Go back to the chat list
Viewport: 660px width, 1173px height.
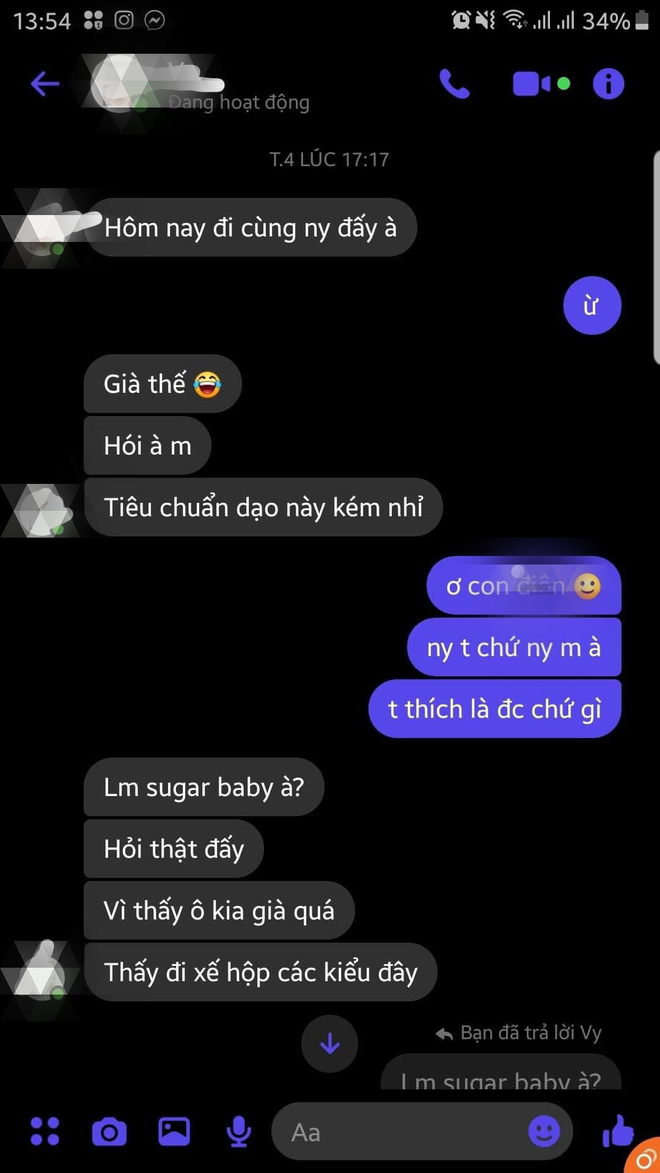coord(45,84)
